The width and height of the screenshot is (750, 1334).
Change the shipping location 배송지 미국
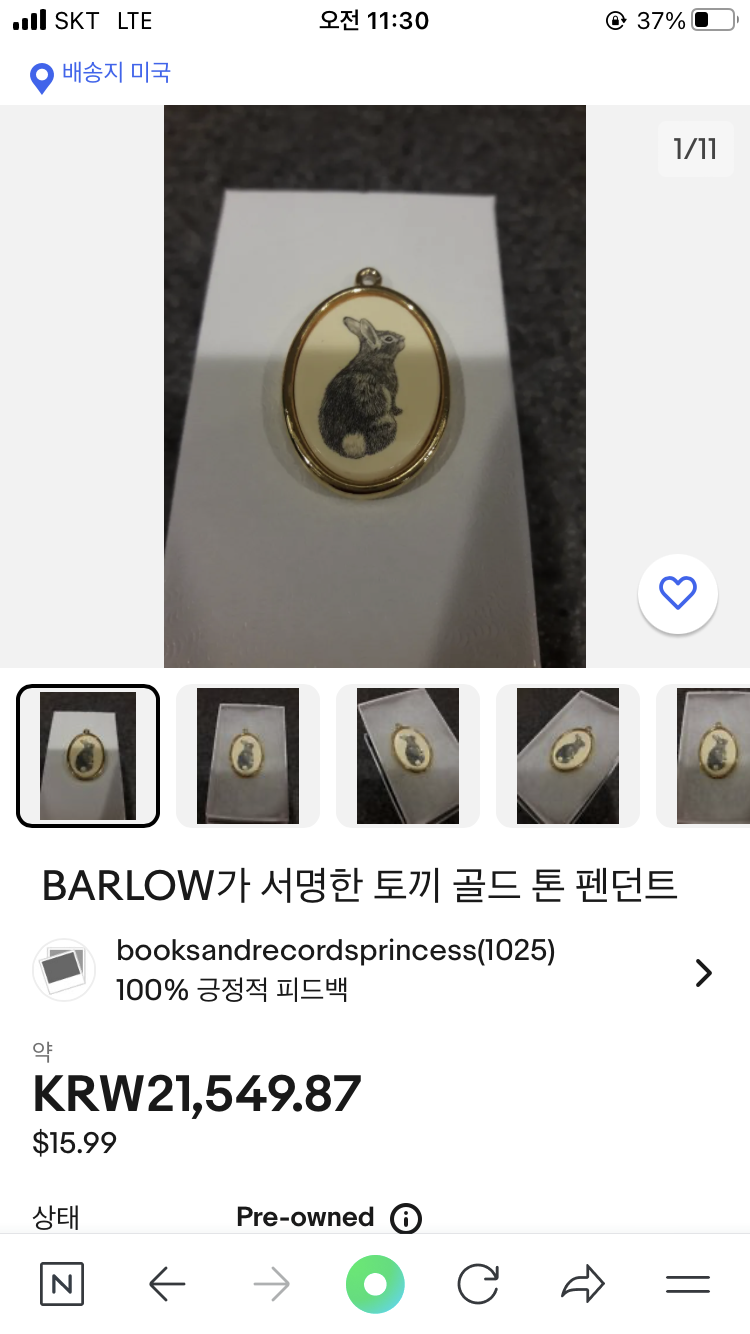click(102, 74)
